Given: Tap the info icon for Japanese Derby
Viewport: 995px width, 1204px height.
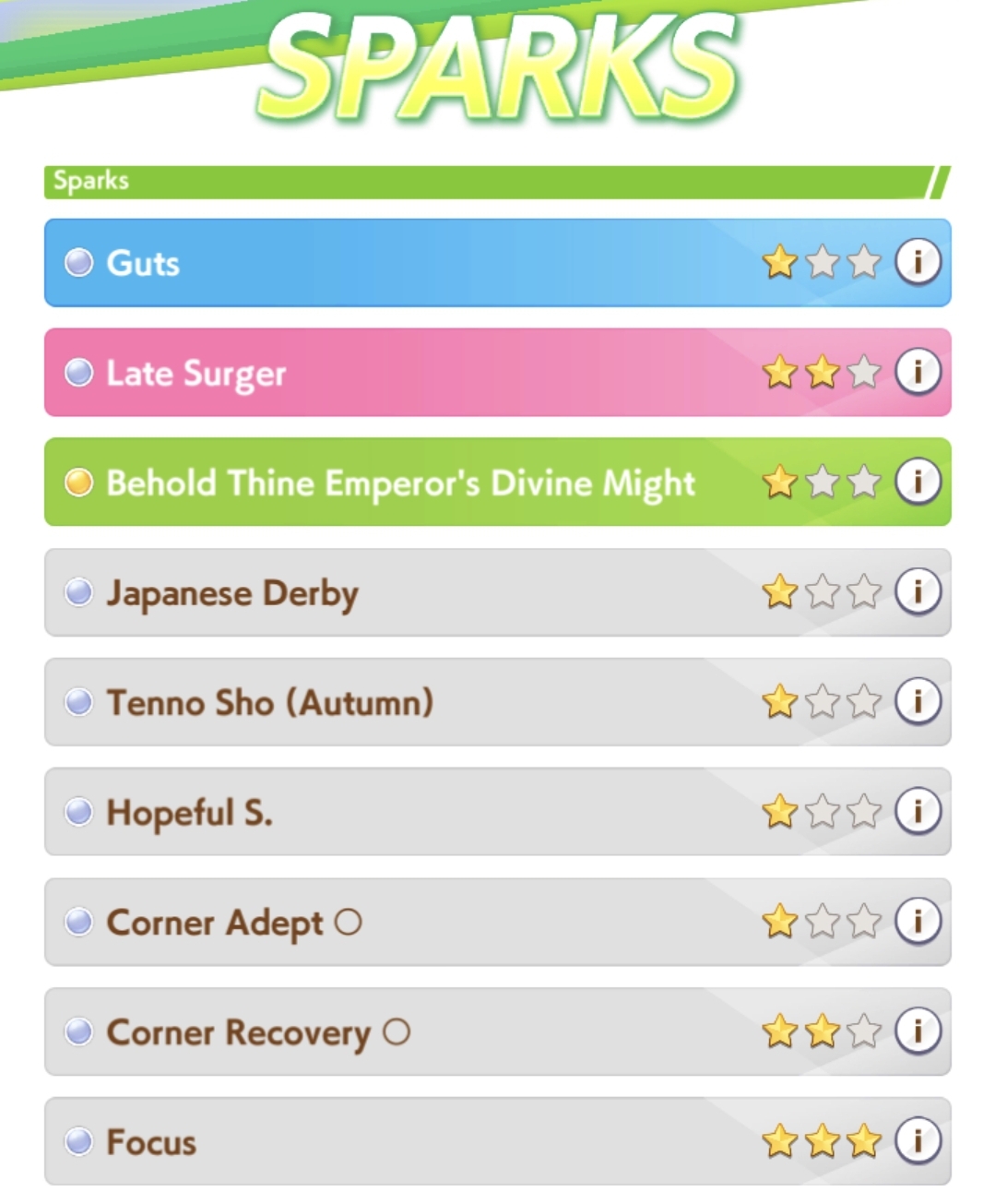Looking at the screenshot, I should pos(918,591).
